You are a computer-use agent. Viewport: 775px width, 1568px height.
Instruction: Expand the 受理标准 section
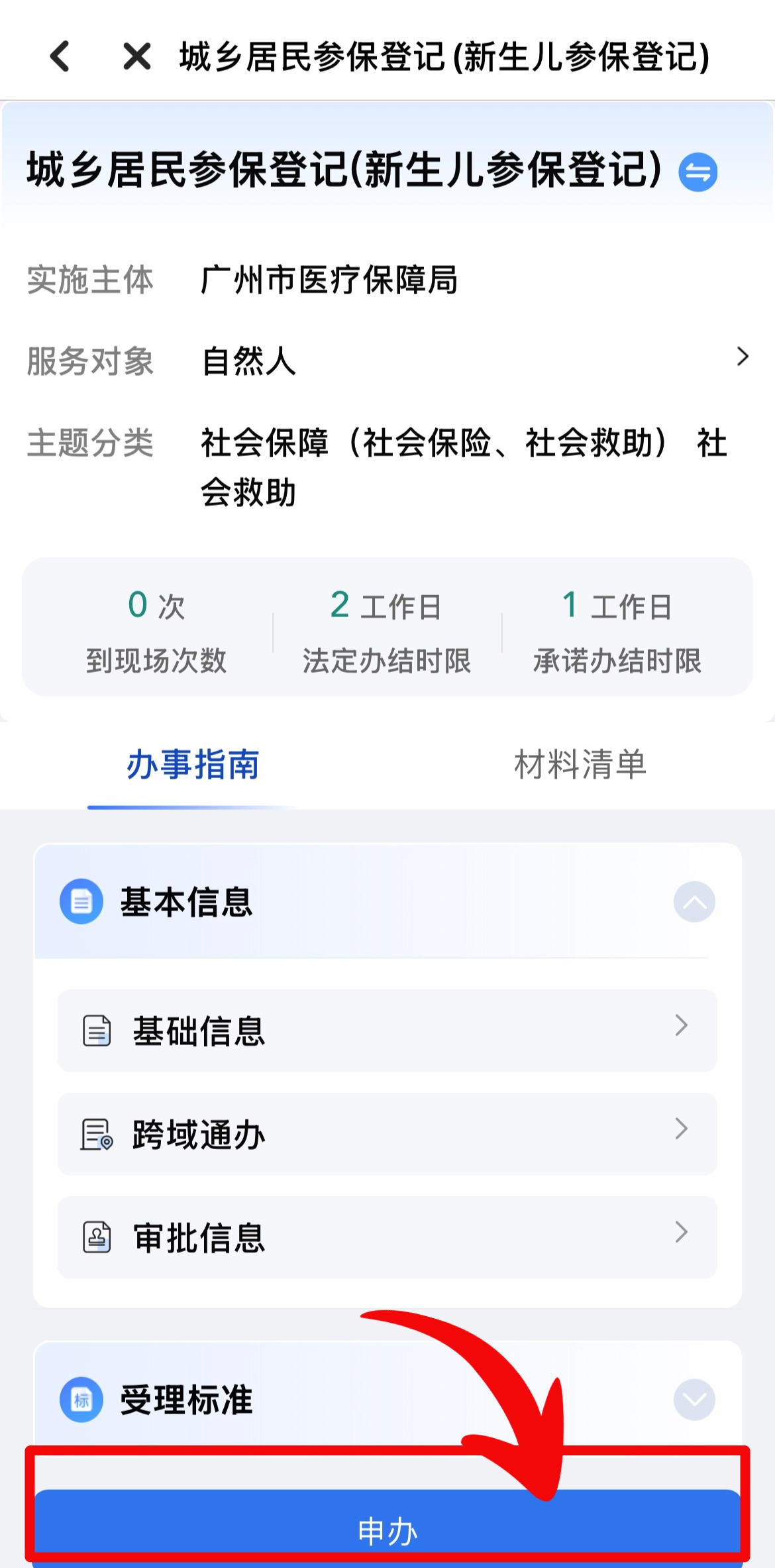tap(694, 1399)
